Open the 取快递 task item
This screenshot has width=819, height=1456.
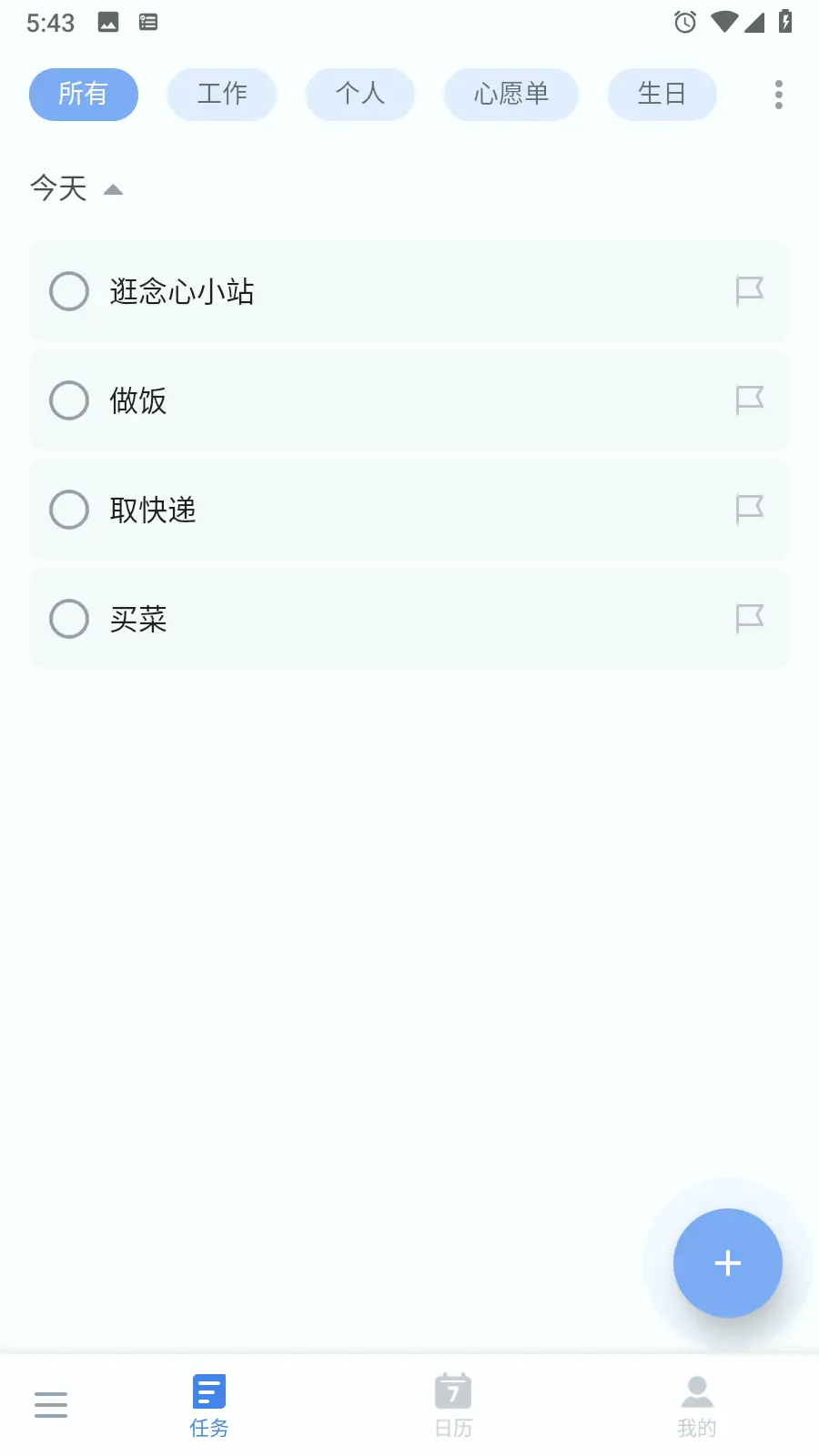pos(364,510)
